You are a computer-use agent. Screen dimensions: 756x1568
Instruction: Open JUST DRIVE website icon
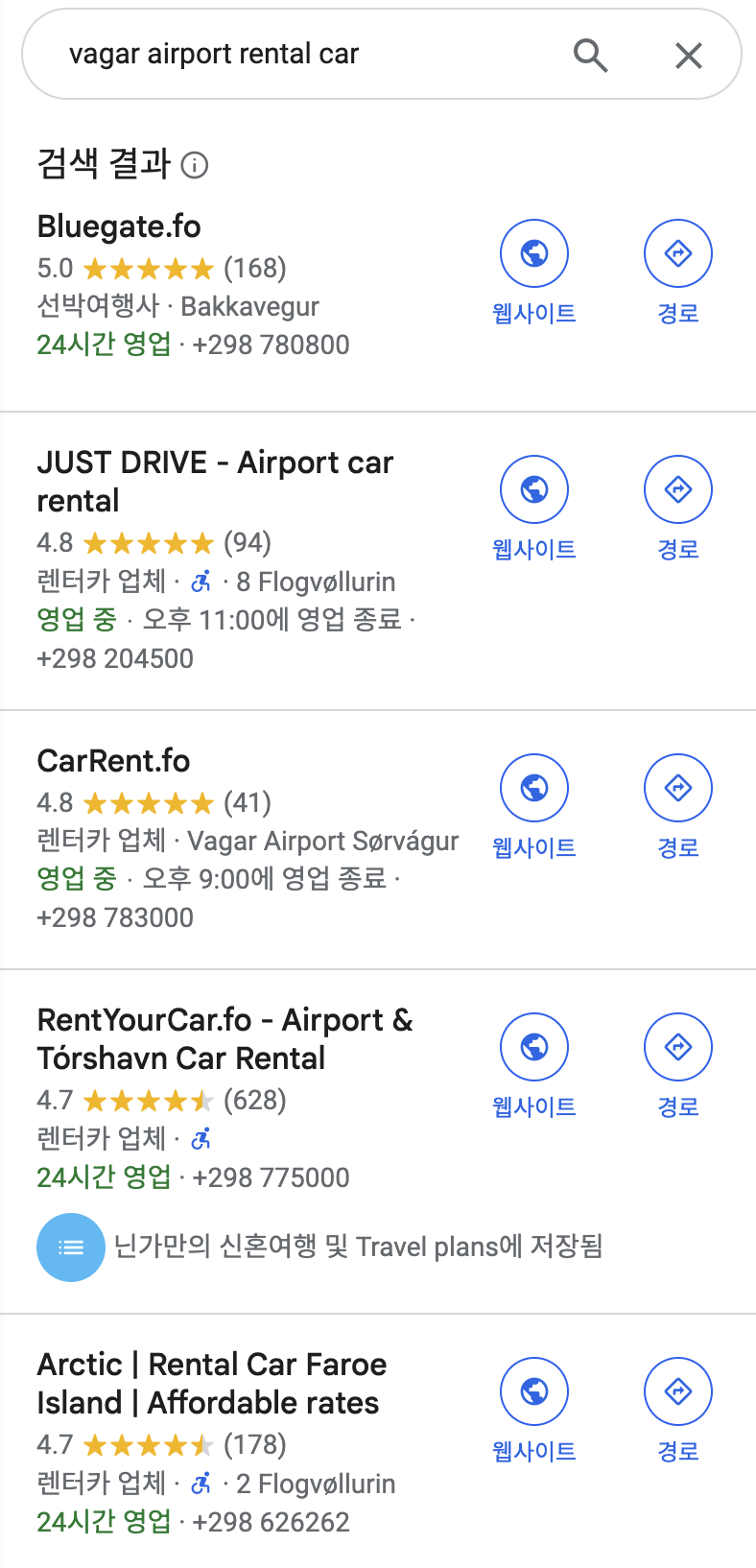533,489
